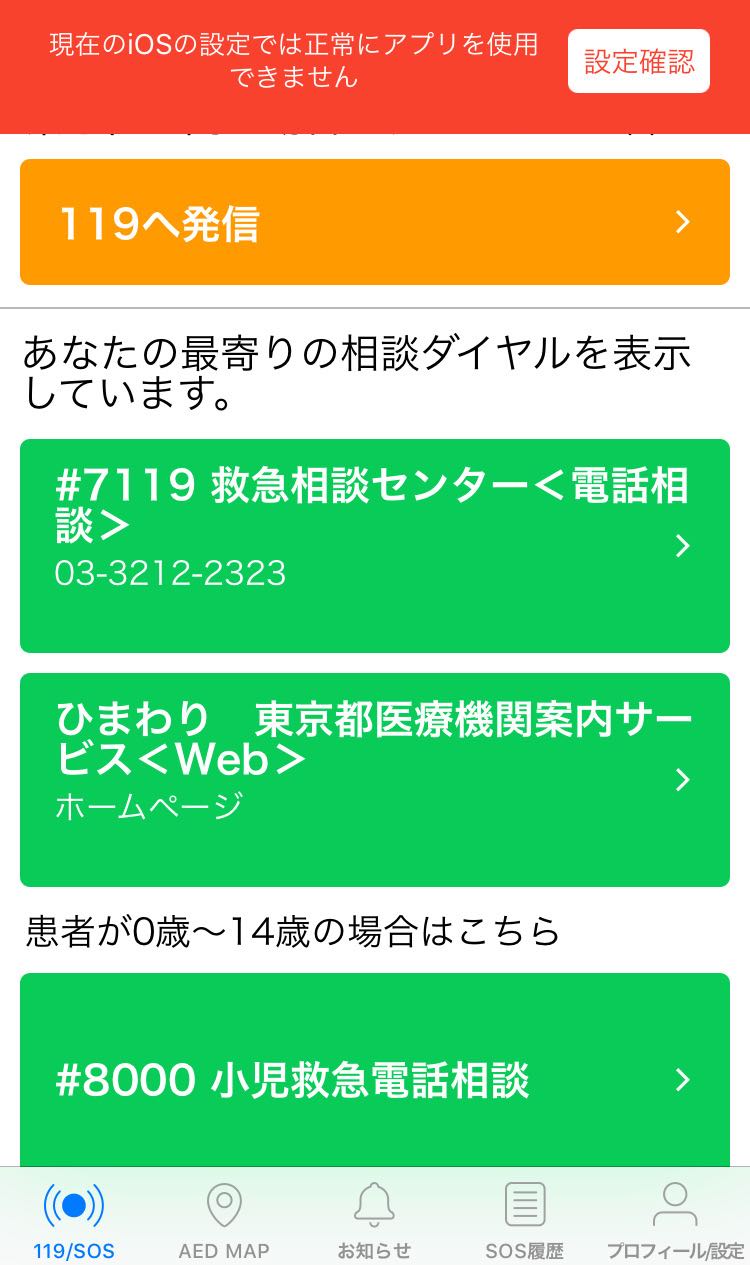750x1265 pixels.
Task: Switch to the AED MAP tab
Action: tap(224, 1220)
